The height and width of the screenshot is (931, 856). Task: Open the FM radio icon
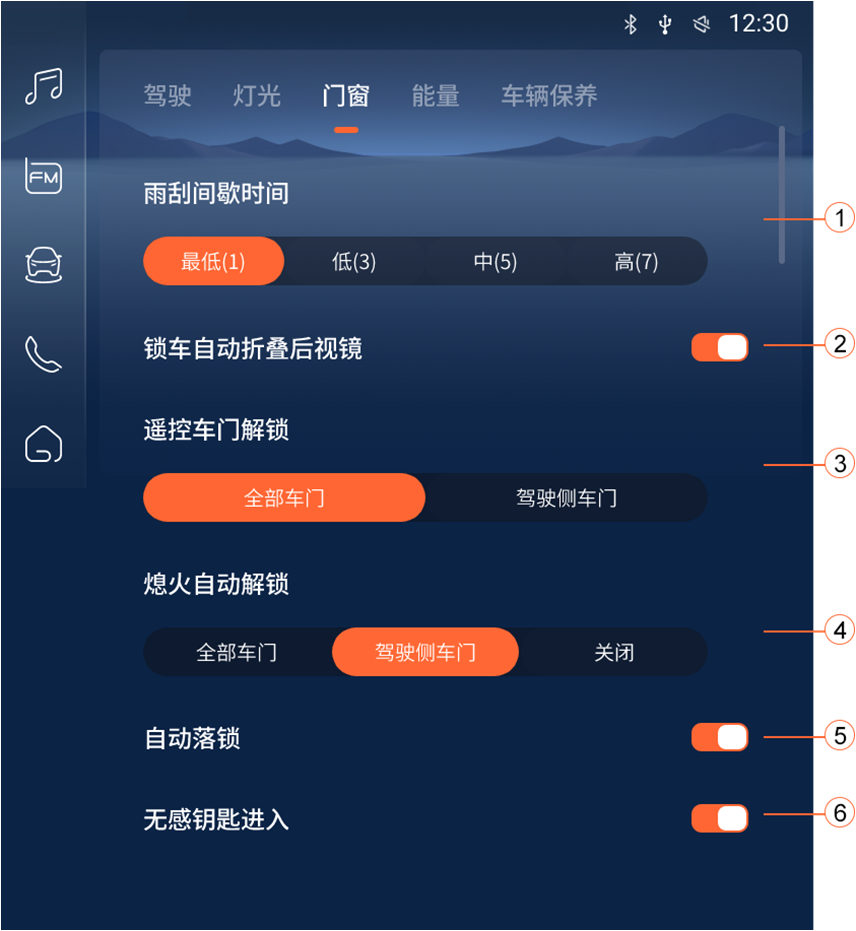[44, 177]
